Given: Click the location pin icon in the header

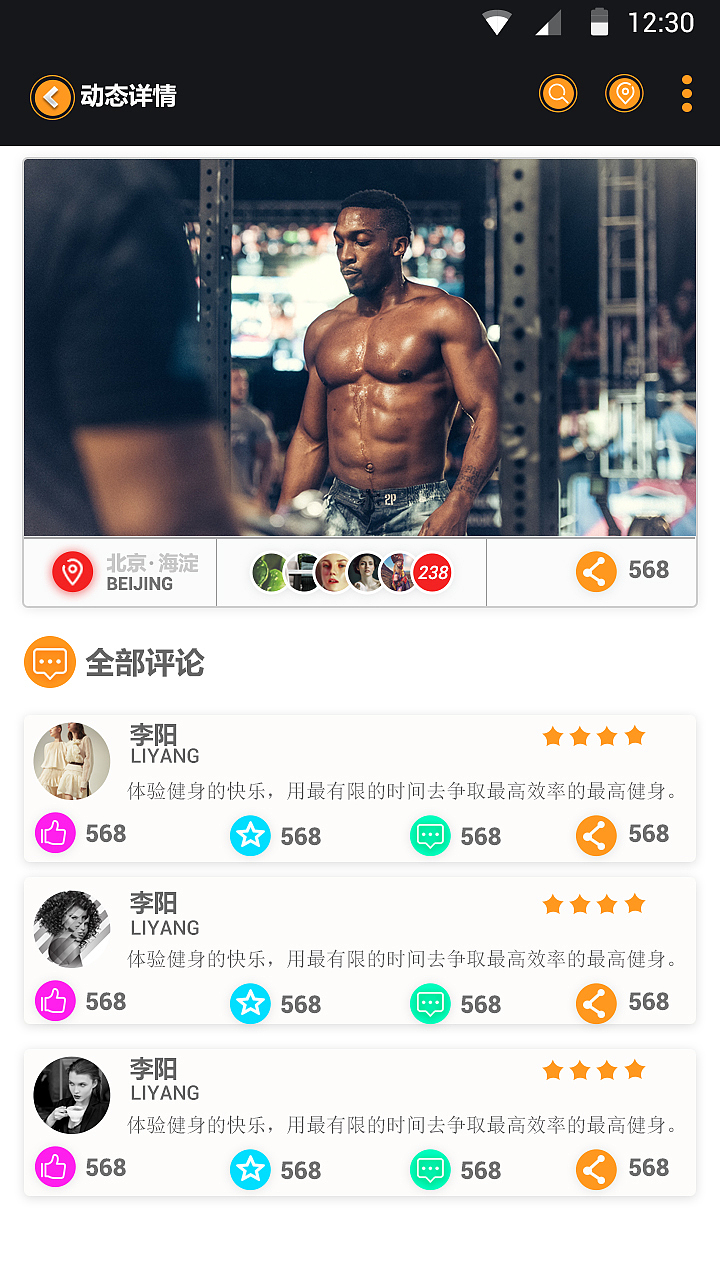Looking at the screenshot, I should [624, 93].
